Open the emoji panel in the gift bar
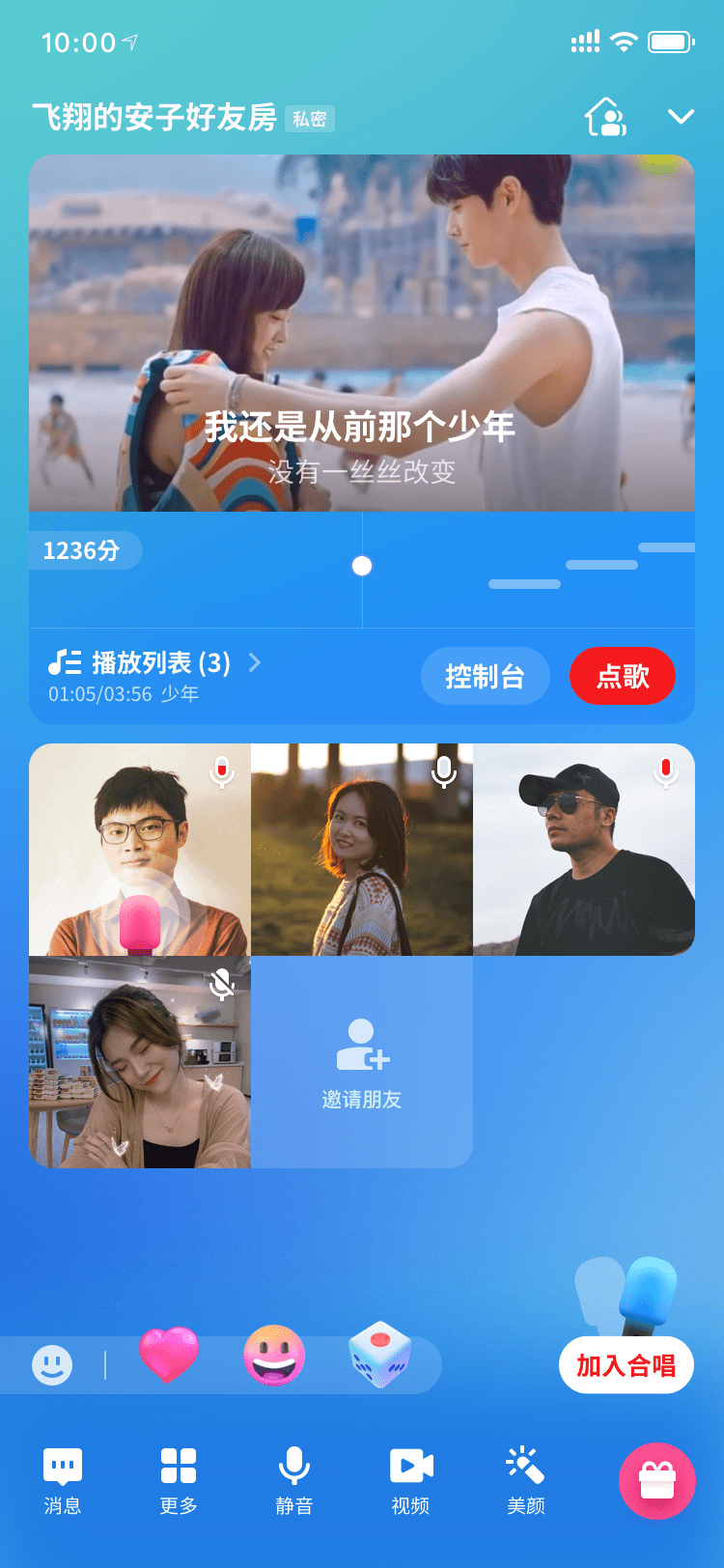 click(x=53, y=1364)
